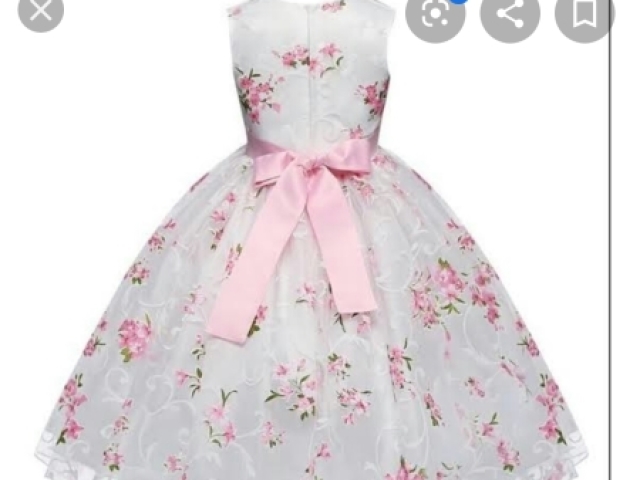
Task: Close the image viewer
Action: [x=40, y=10]
